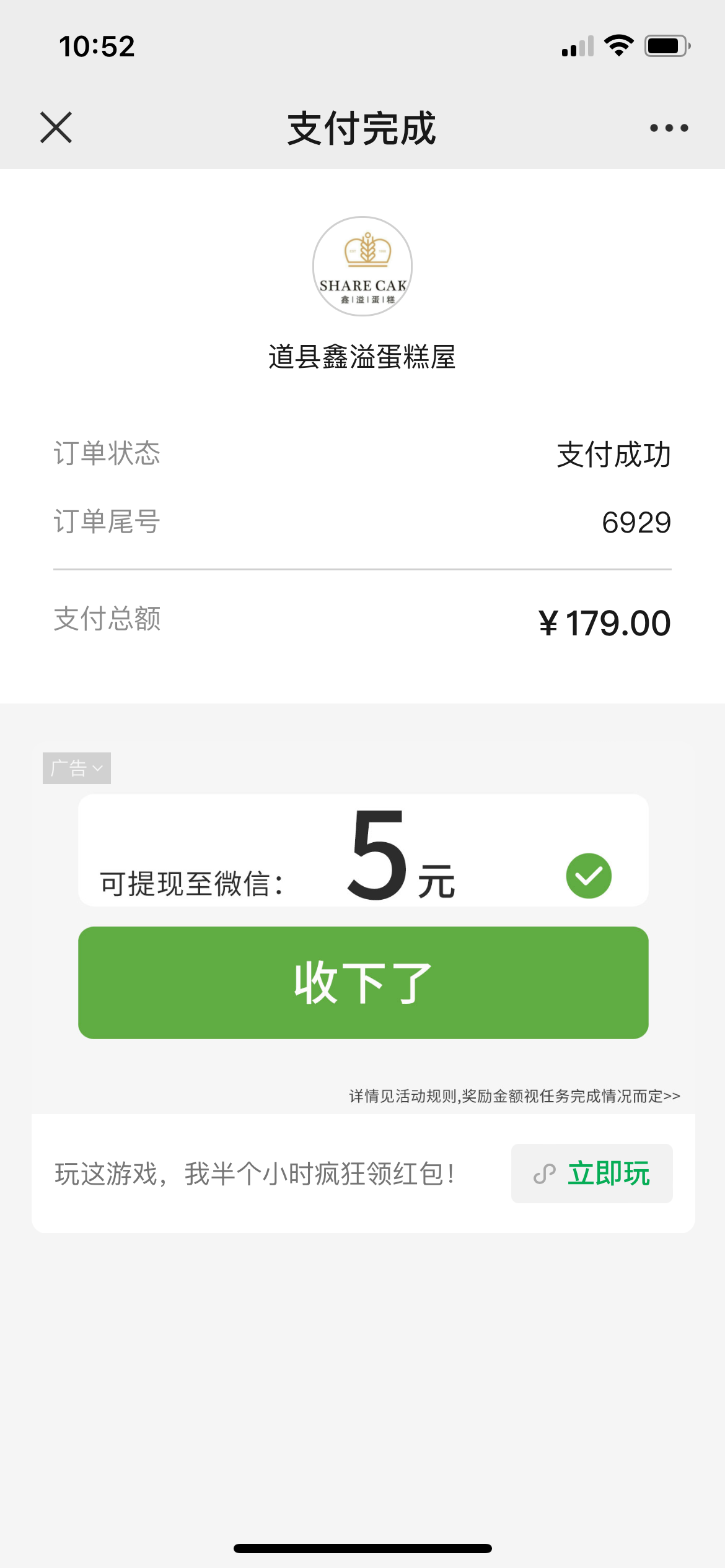This screenshot has width=725, height=1568.
Task: Open the activity rules details link
Action: [514, 1096]
